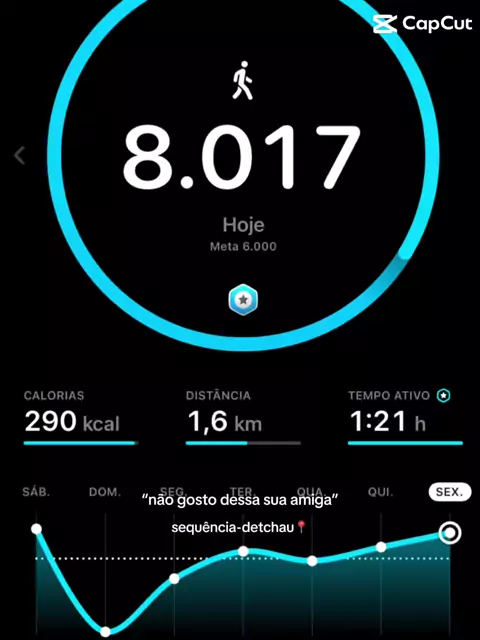The width and height of the screenshot is (480, 640).
Task: Select SÁB. in the weekly chart
Action: tap(36, 492)
